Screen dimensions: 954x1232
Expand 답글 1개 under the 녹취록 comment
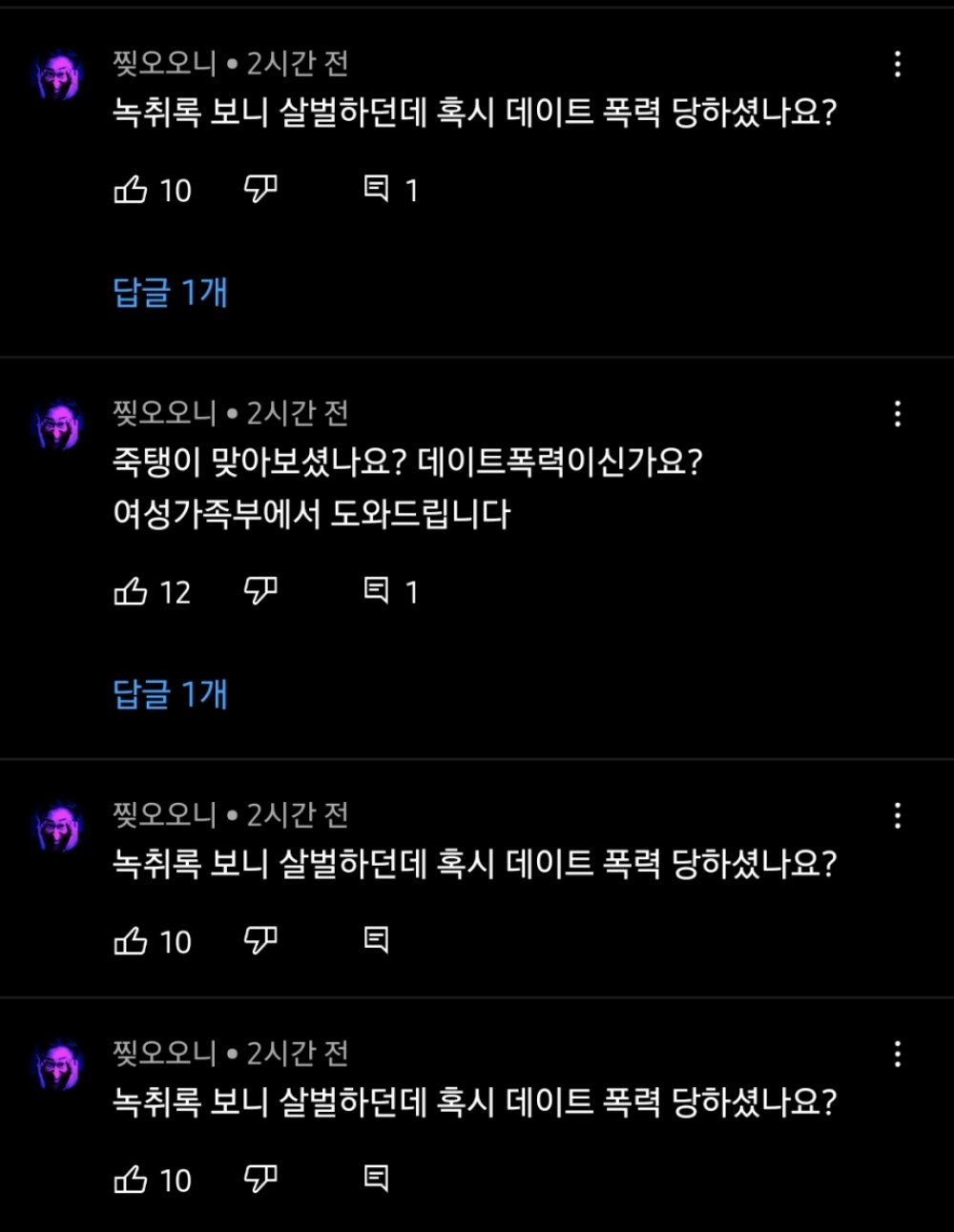pyautogui.click(x=170, y=292)
